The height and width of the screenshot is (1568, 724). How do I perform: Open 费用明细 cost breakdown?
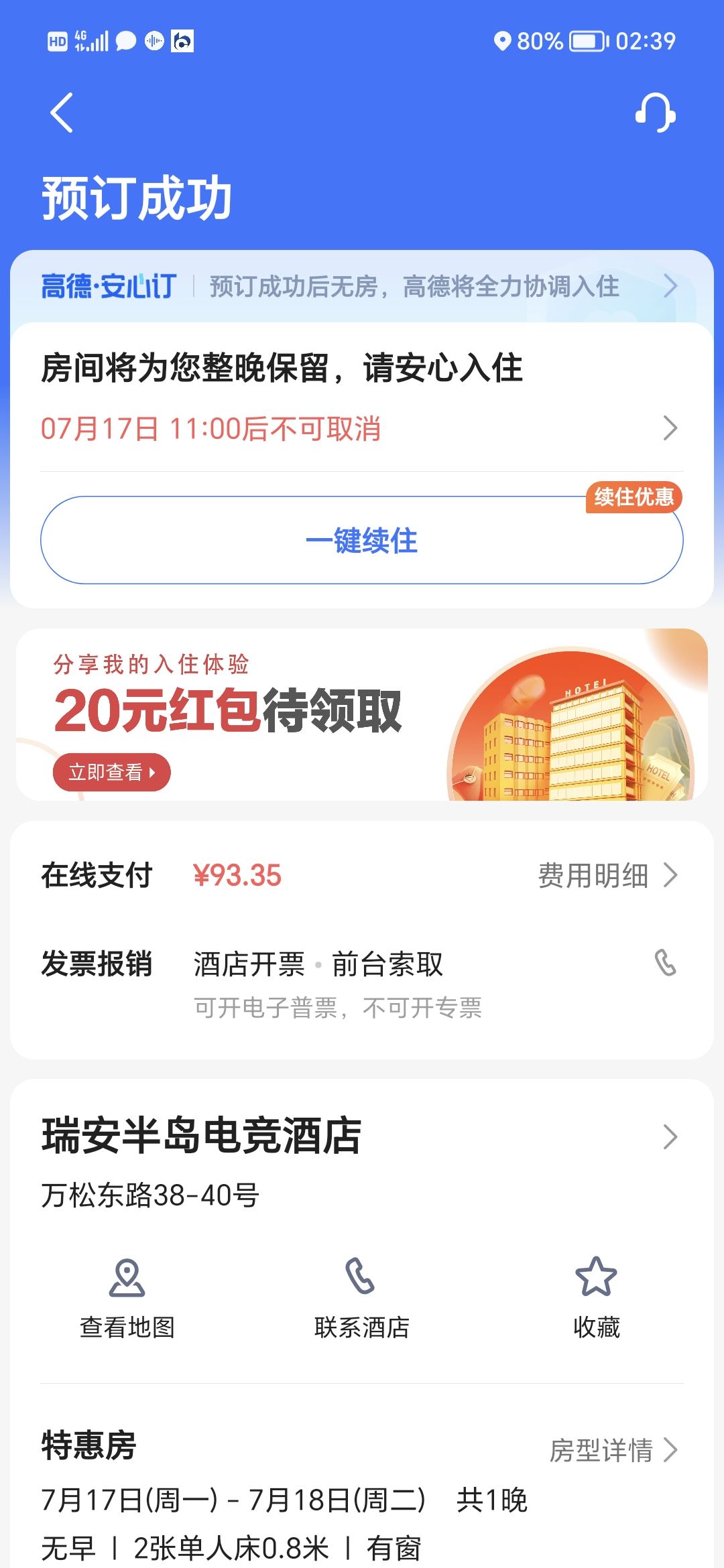pos(607,875)
